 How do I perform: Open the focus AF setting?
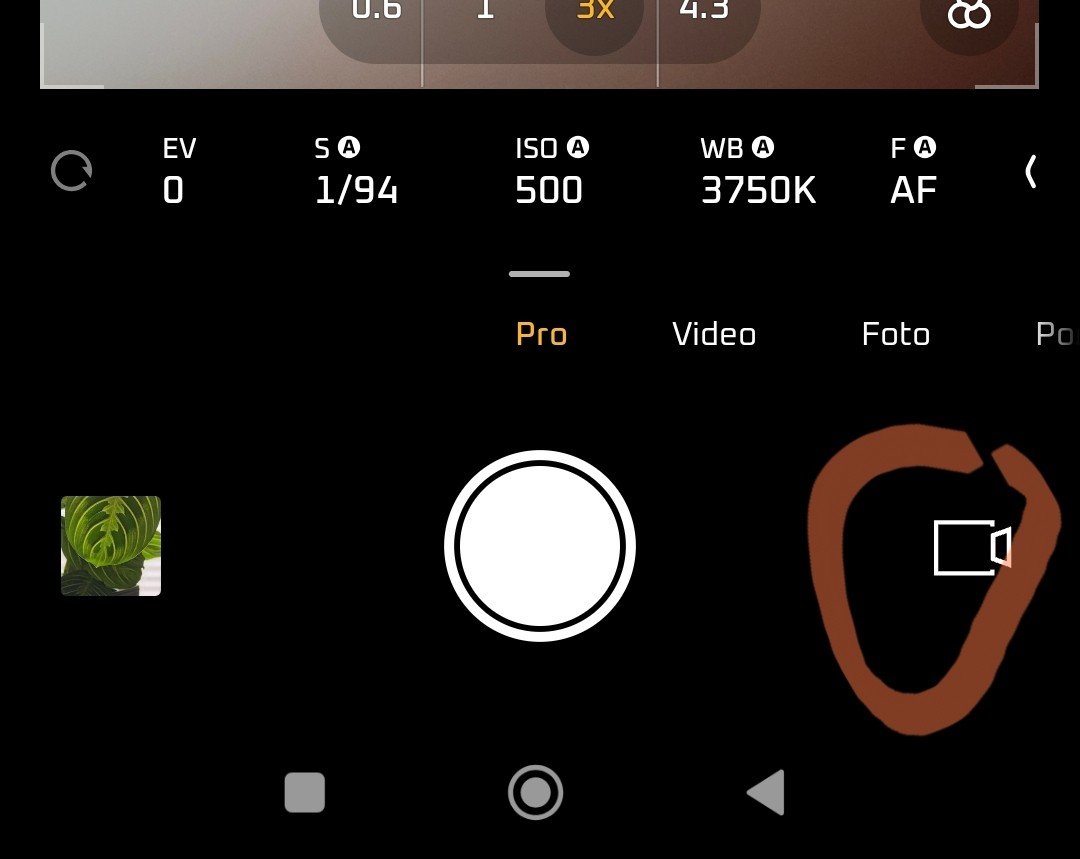(x=913, y=172)
